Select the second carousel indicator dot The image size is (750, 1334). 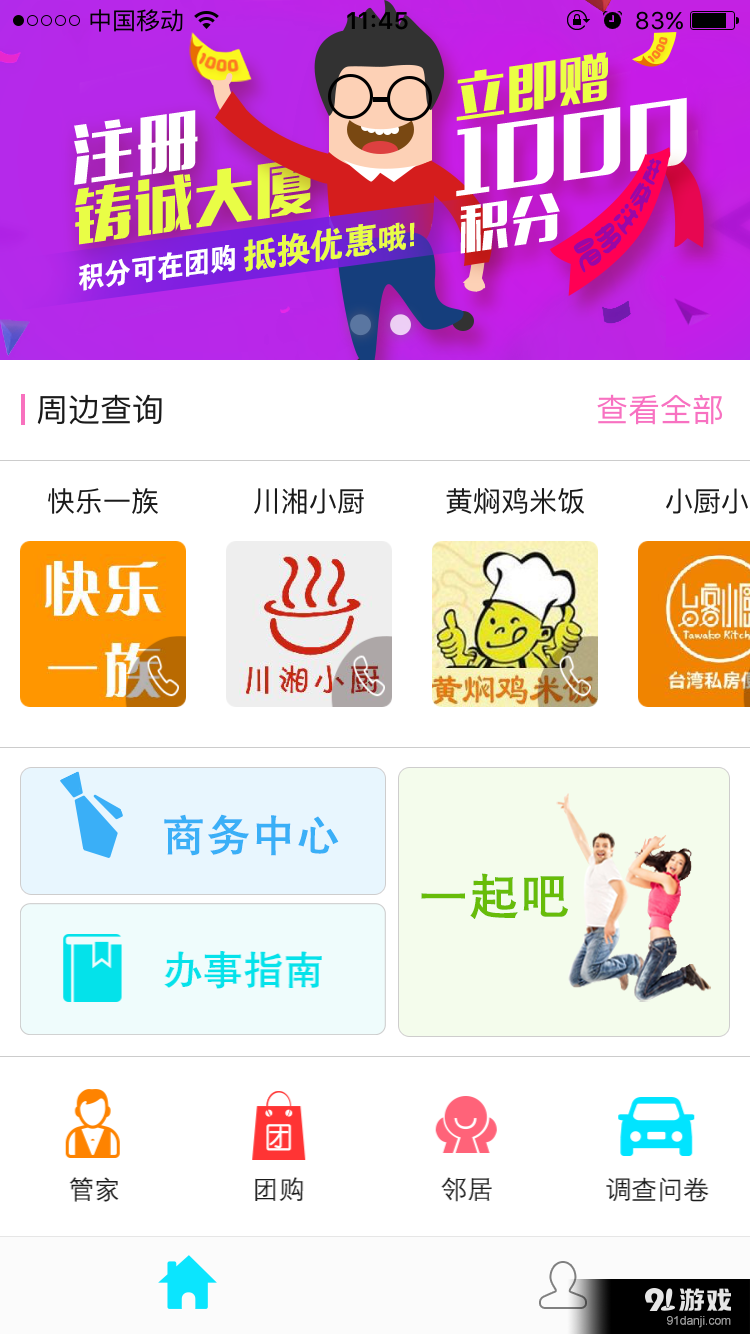coord(400,323)
